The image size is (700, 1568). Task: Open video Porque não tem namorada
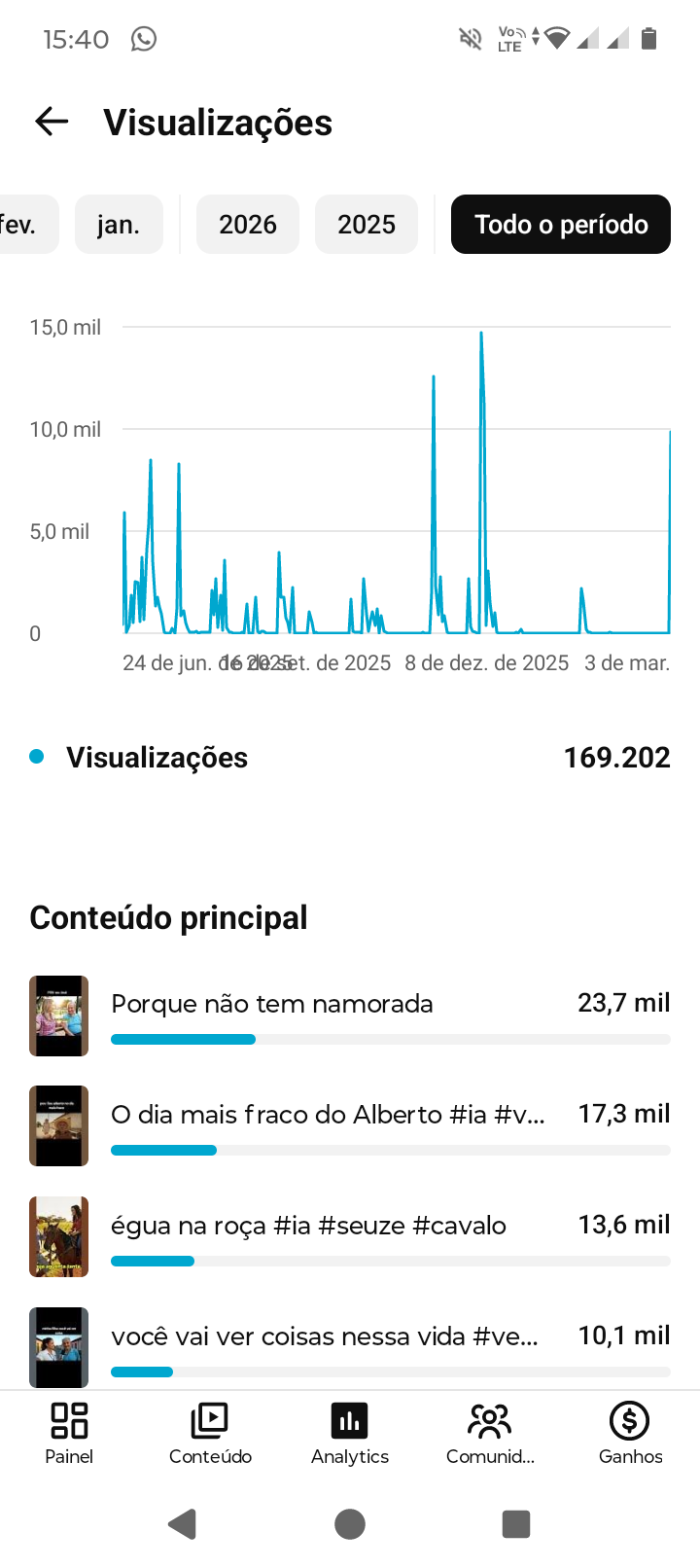click(272, 1004)
